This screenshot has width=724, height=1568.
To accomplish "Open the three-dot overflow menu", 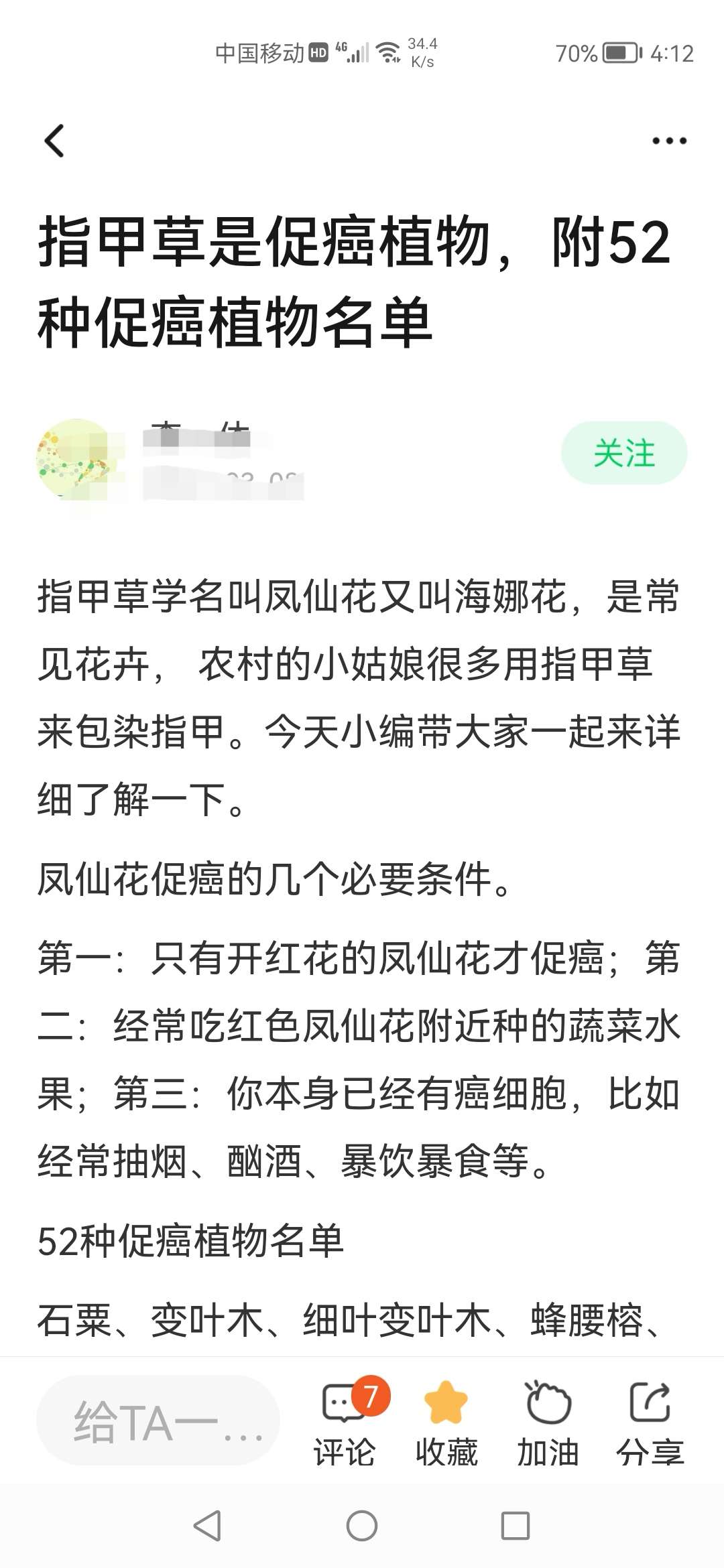I will (669, 141).
